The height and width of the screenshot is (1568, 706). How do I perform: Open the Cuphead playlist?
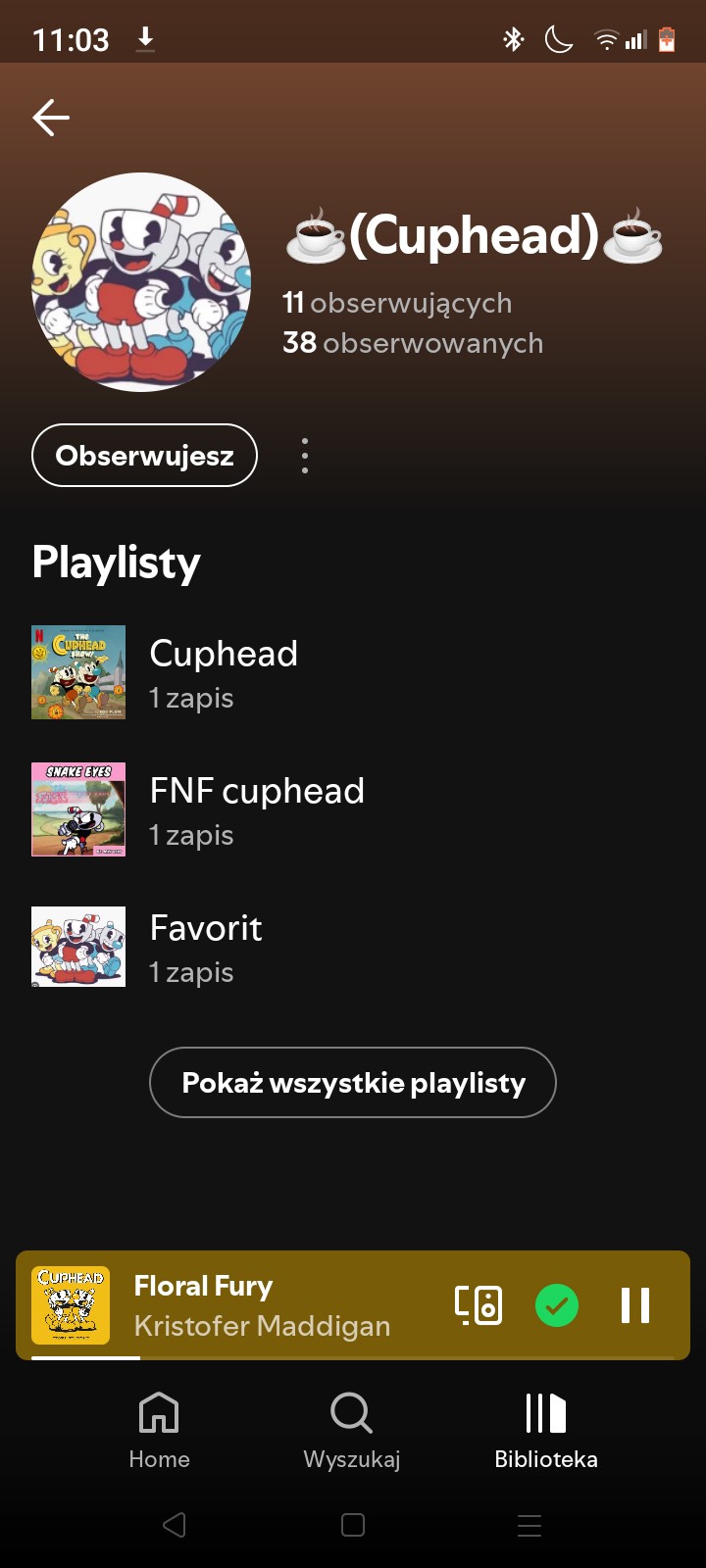(x=224, y=672)
